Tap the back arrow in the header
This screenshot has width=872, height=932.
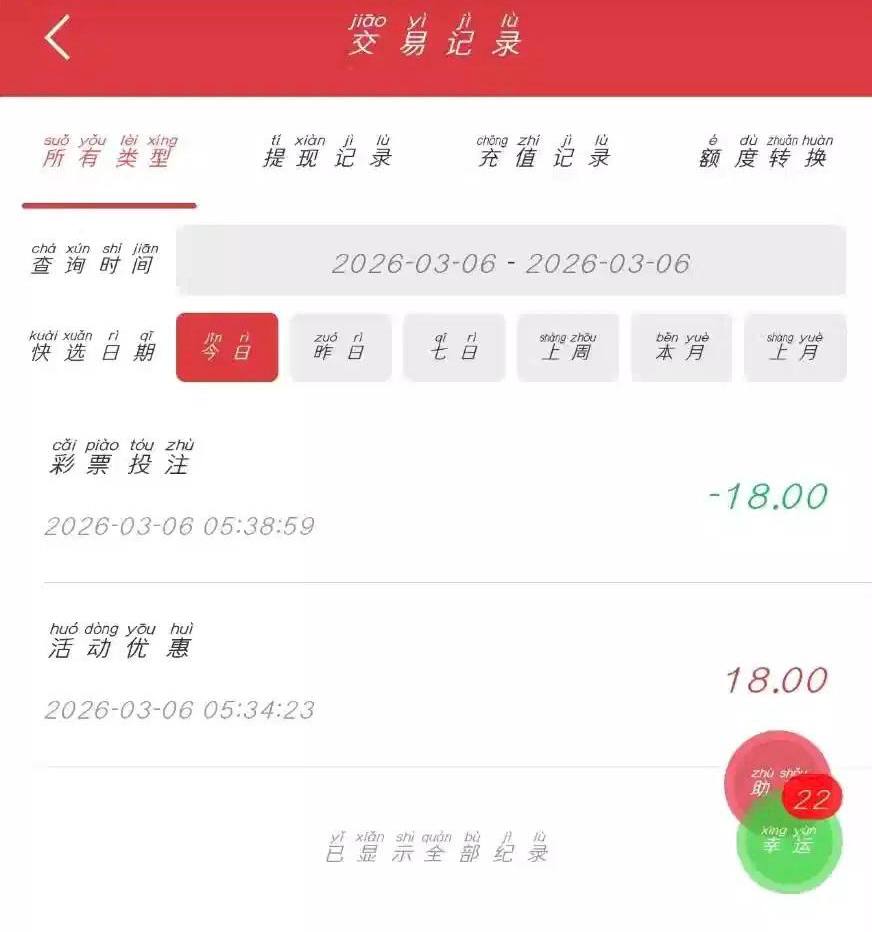pyautogui.click(x=54, y=37)
